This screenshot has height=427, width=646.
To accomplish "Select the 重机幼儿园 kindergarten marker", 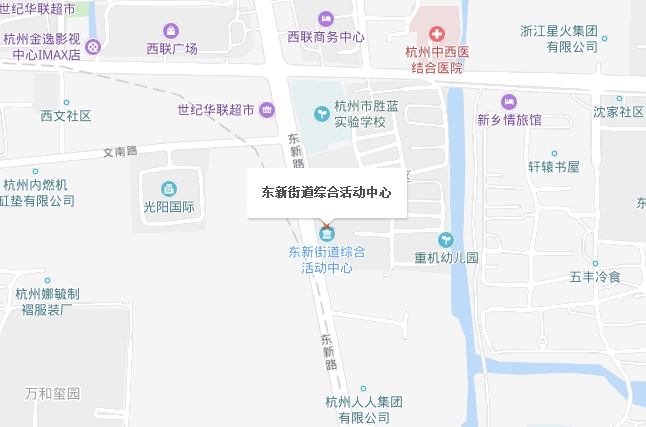I will tap(446, 239).
